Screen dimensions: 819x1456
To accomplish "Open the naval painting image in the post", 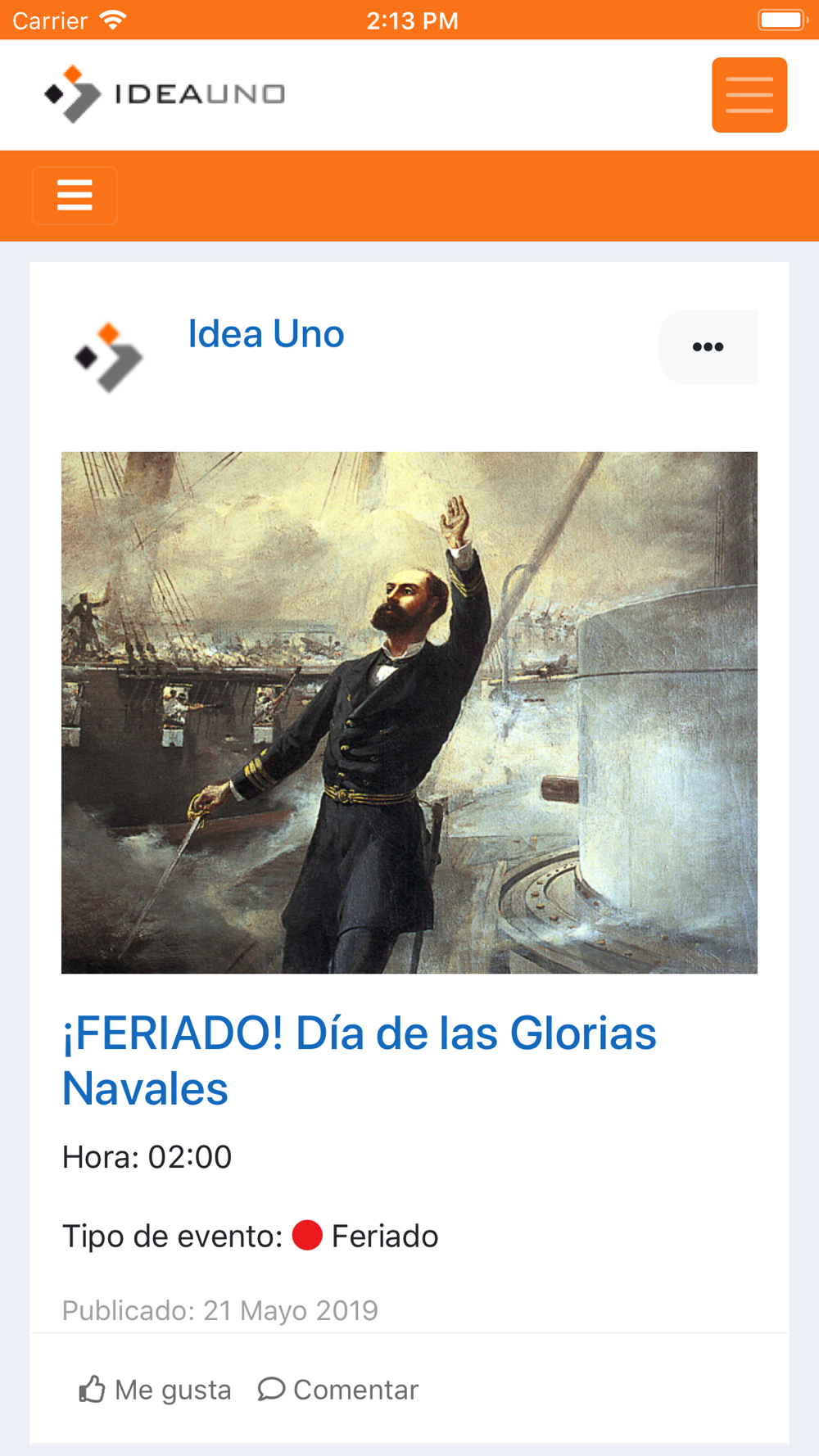I will coord(409,712).
